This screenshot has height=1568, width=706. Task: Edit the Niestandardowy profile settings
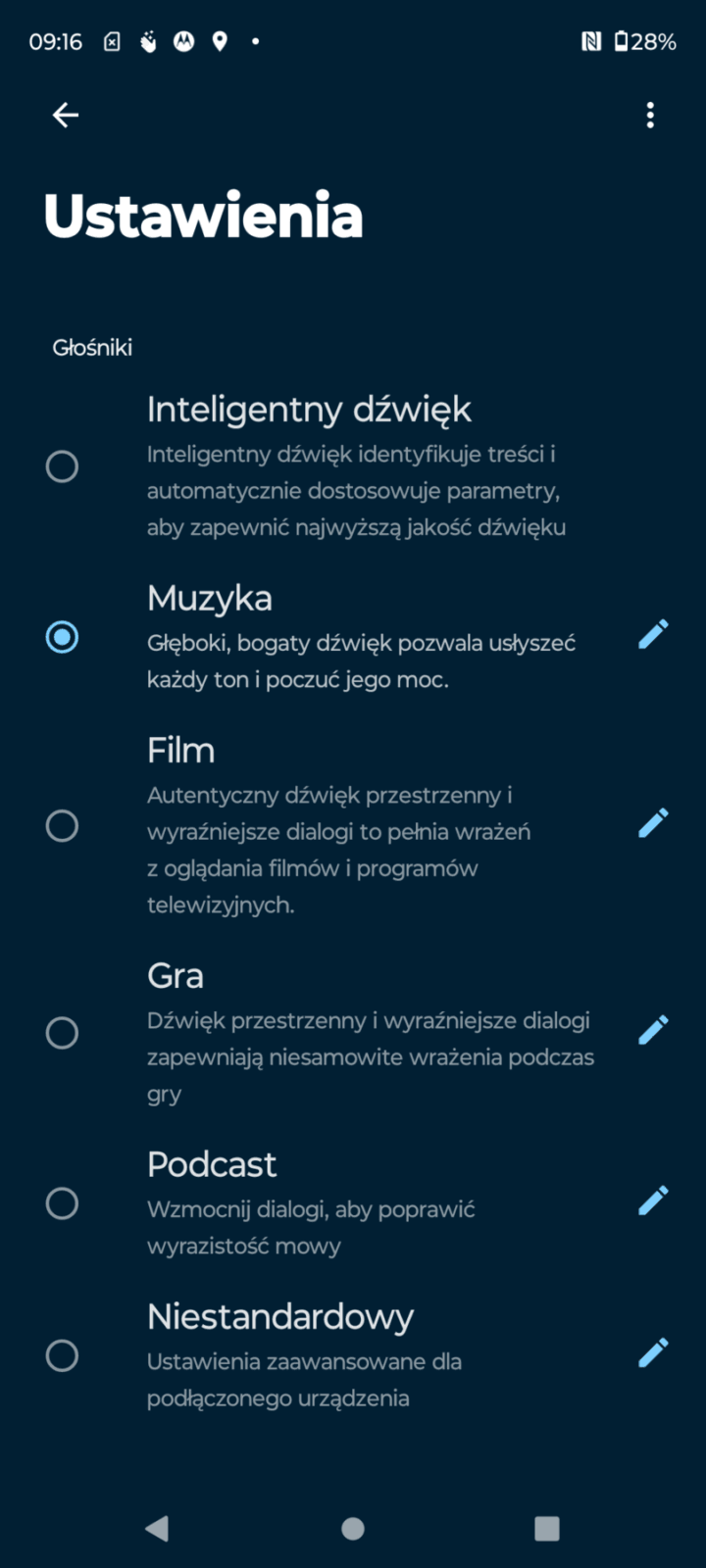pos(653,1353)
